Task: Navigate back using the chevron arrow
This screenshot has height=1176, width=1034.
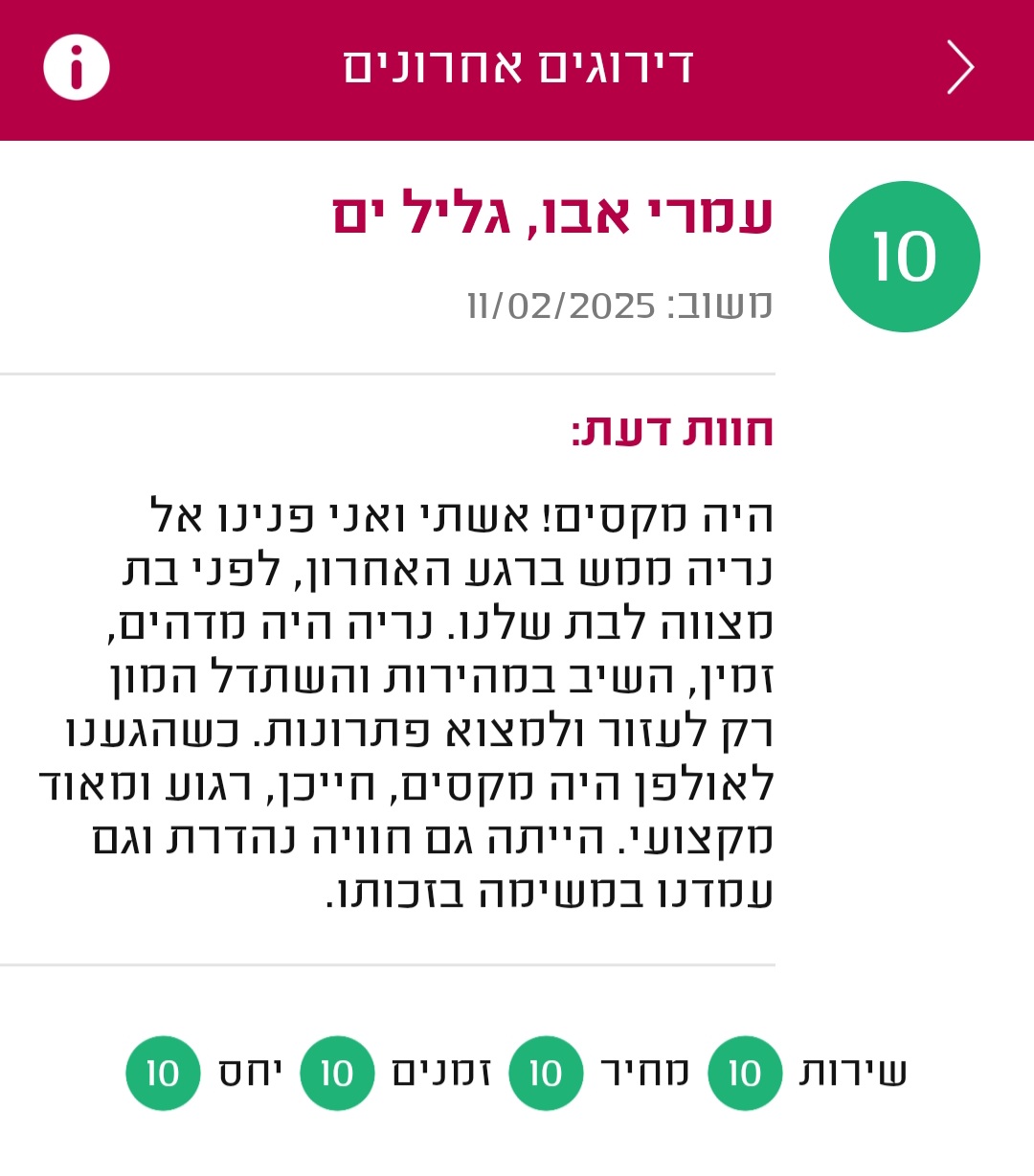Action: coord(958,67)
